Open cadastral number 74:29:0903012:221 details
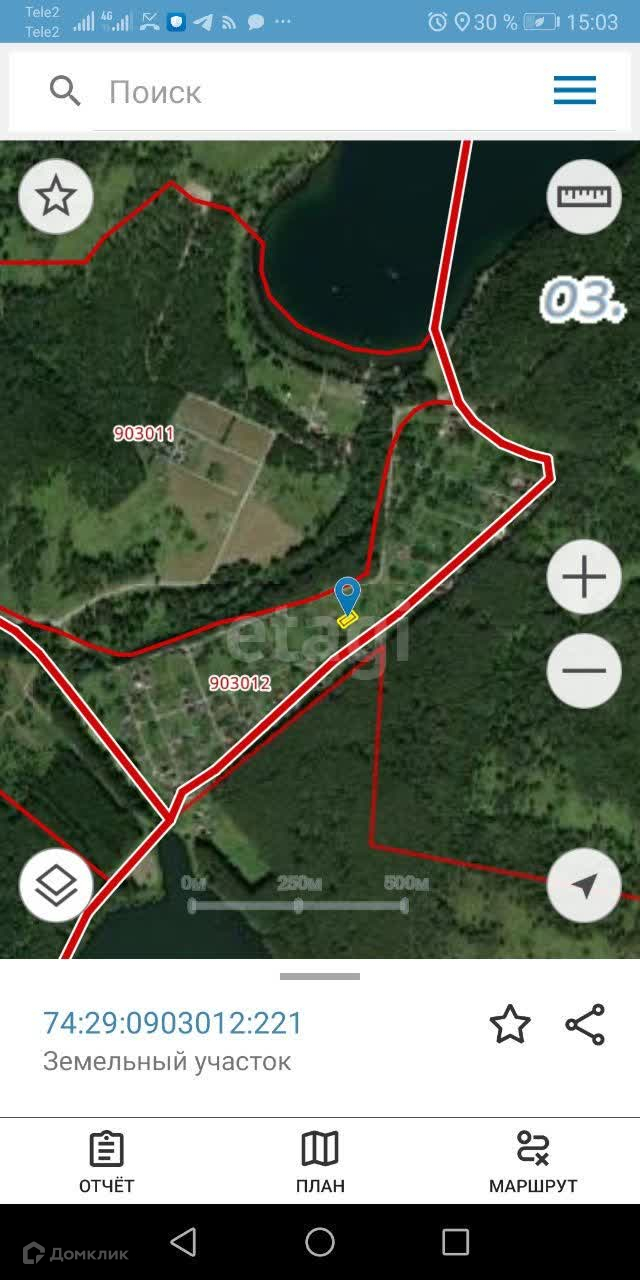 pyautogui.click(x=173, y=1023)
